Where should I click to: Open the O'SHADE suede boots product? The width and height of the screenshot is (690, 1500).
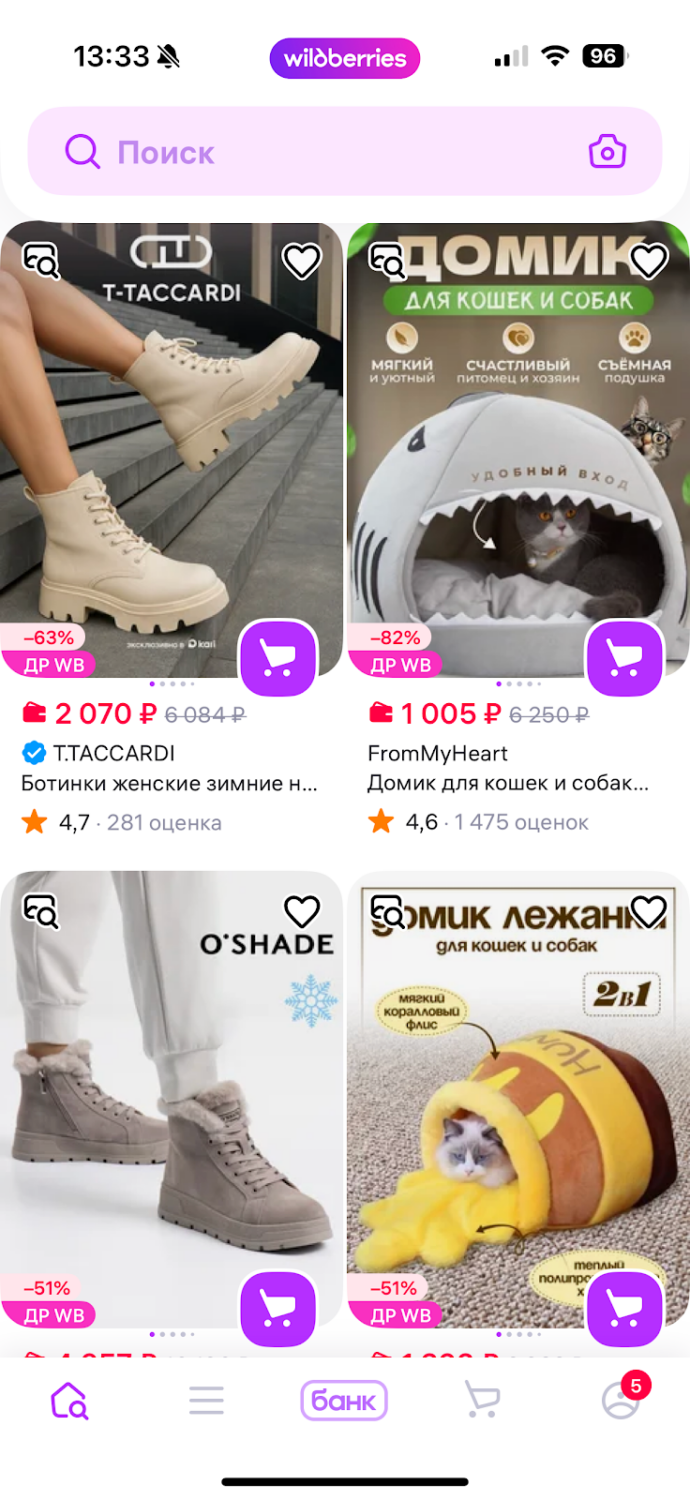tap(170, 1100)
